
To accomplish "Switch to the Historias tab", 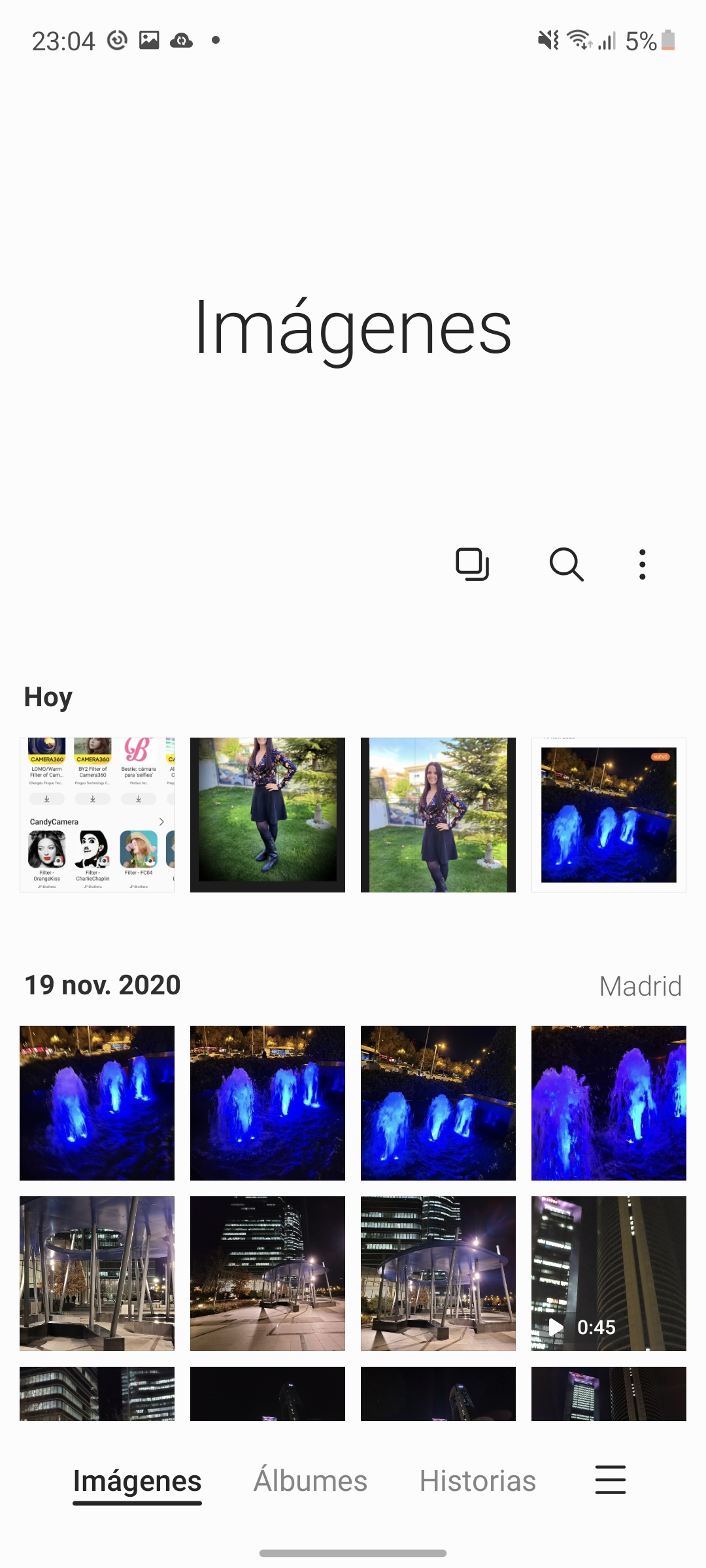I will (x=478, y=1480).
